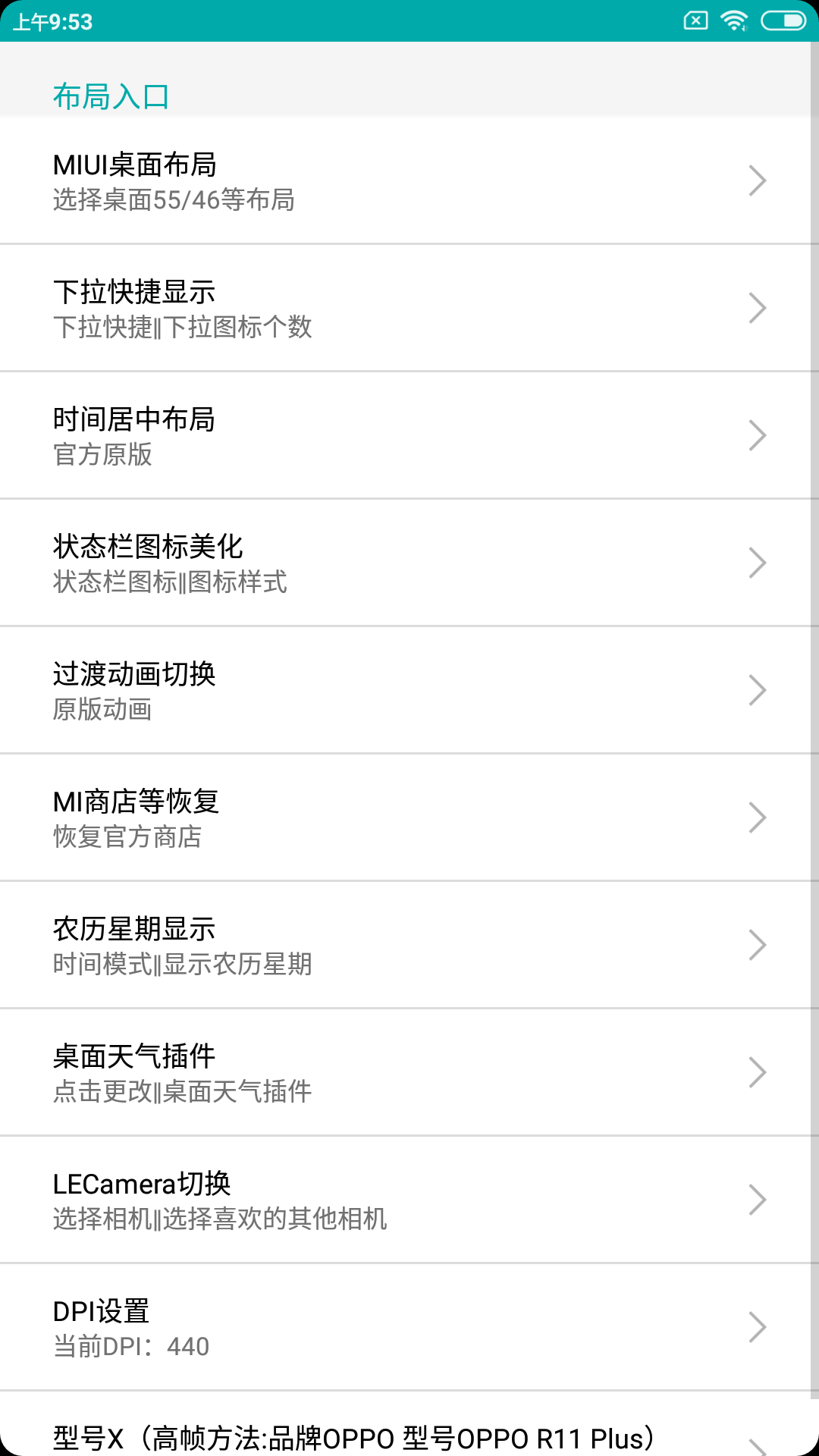Image resolution: width=819 pixels, height=1456 pixels.
Task: Open LECamera切换 camera selection
Action: [x=409, y=1200]
